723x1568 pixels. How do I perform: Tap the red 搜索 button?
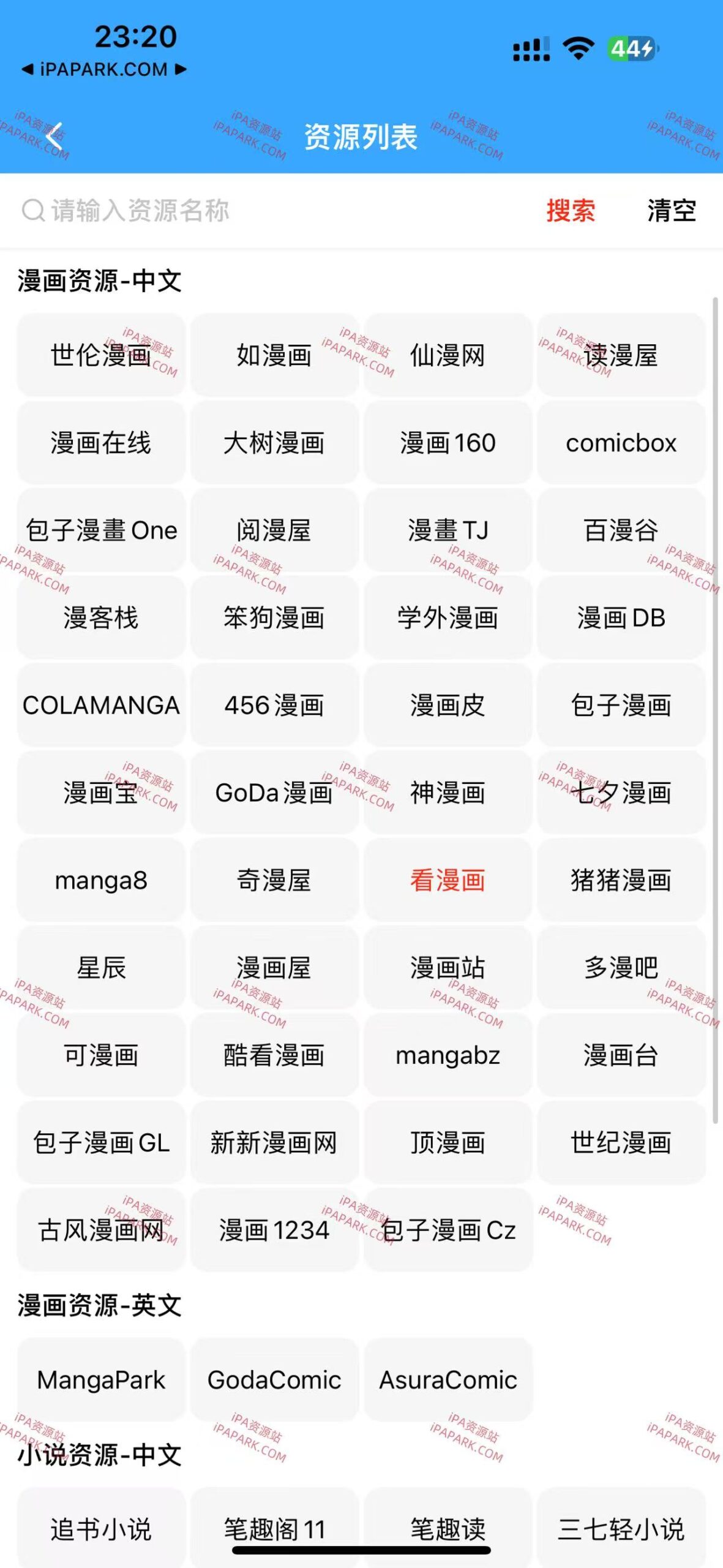point(570,211)
